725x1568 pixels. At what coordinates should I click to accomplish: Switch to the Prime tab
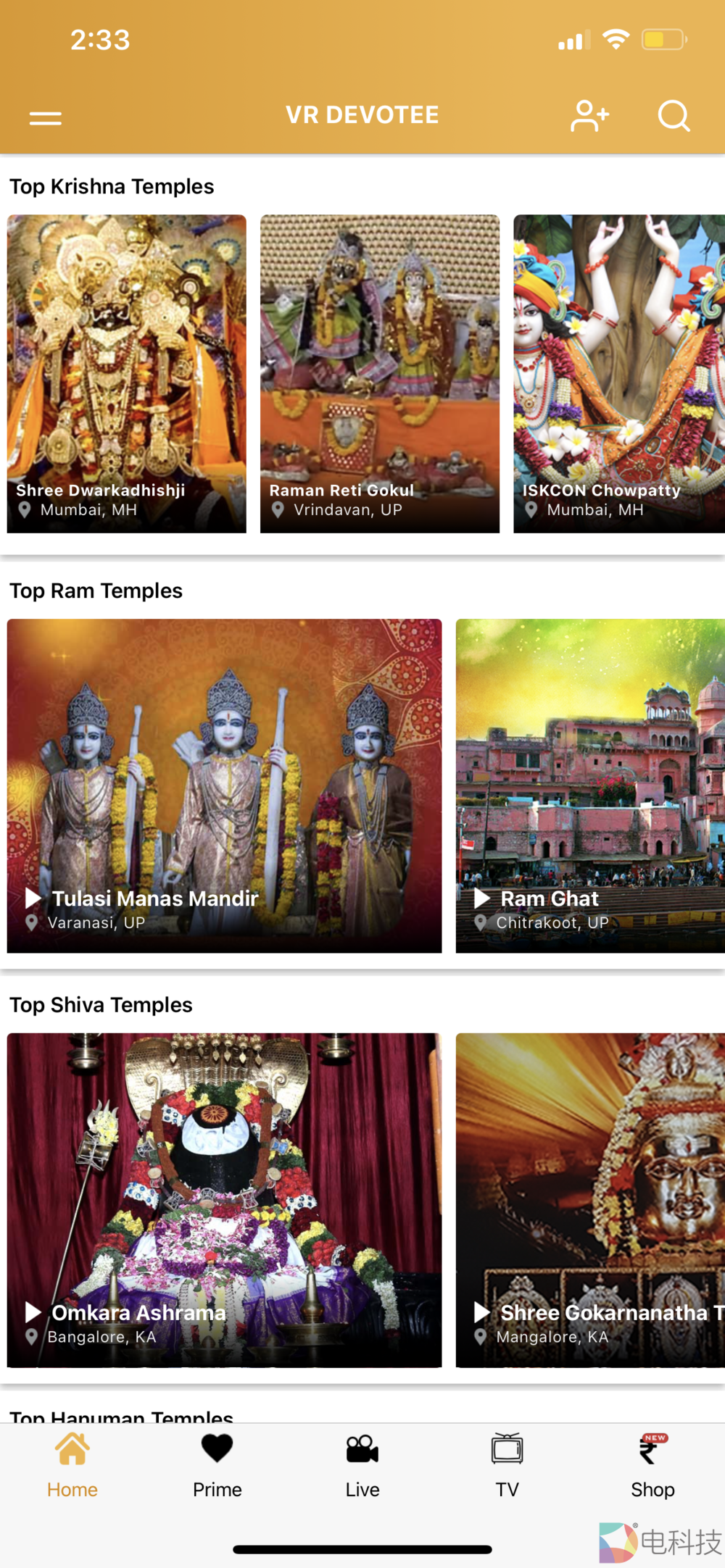click(217, 1467)
